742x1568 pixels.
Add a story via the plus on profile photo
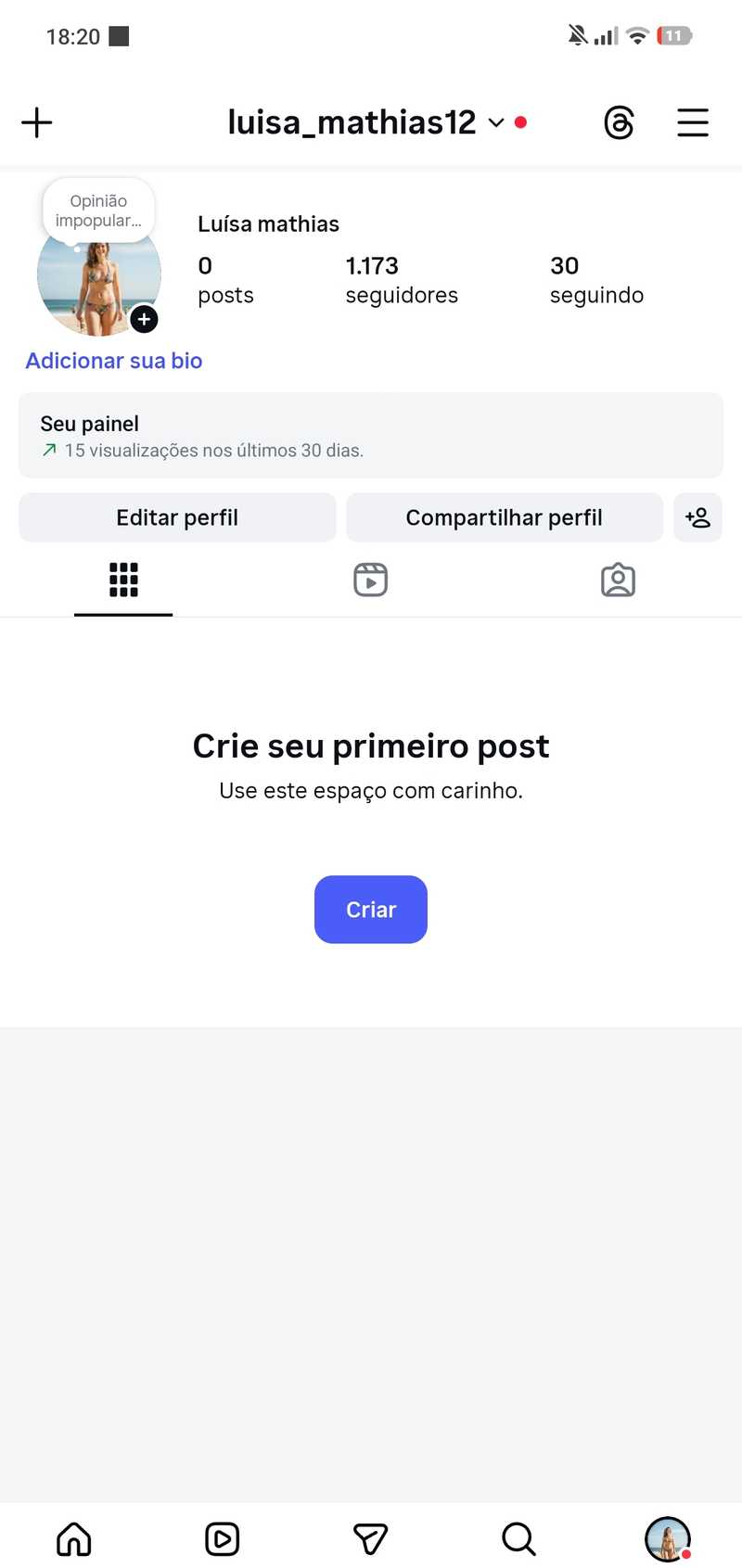pos(144,319)
